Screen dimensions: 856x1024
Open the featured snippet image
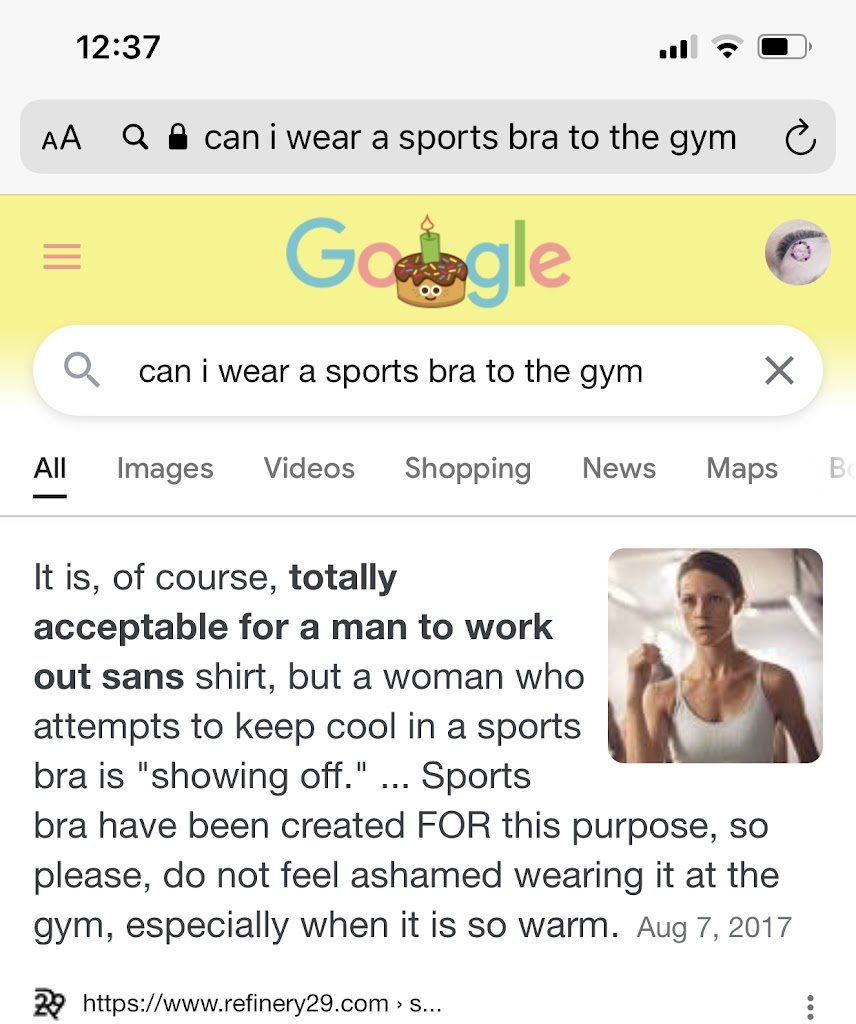tap(715, 655)
